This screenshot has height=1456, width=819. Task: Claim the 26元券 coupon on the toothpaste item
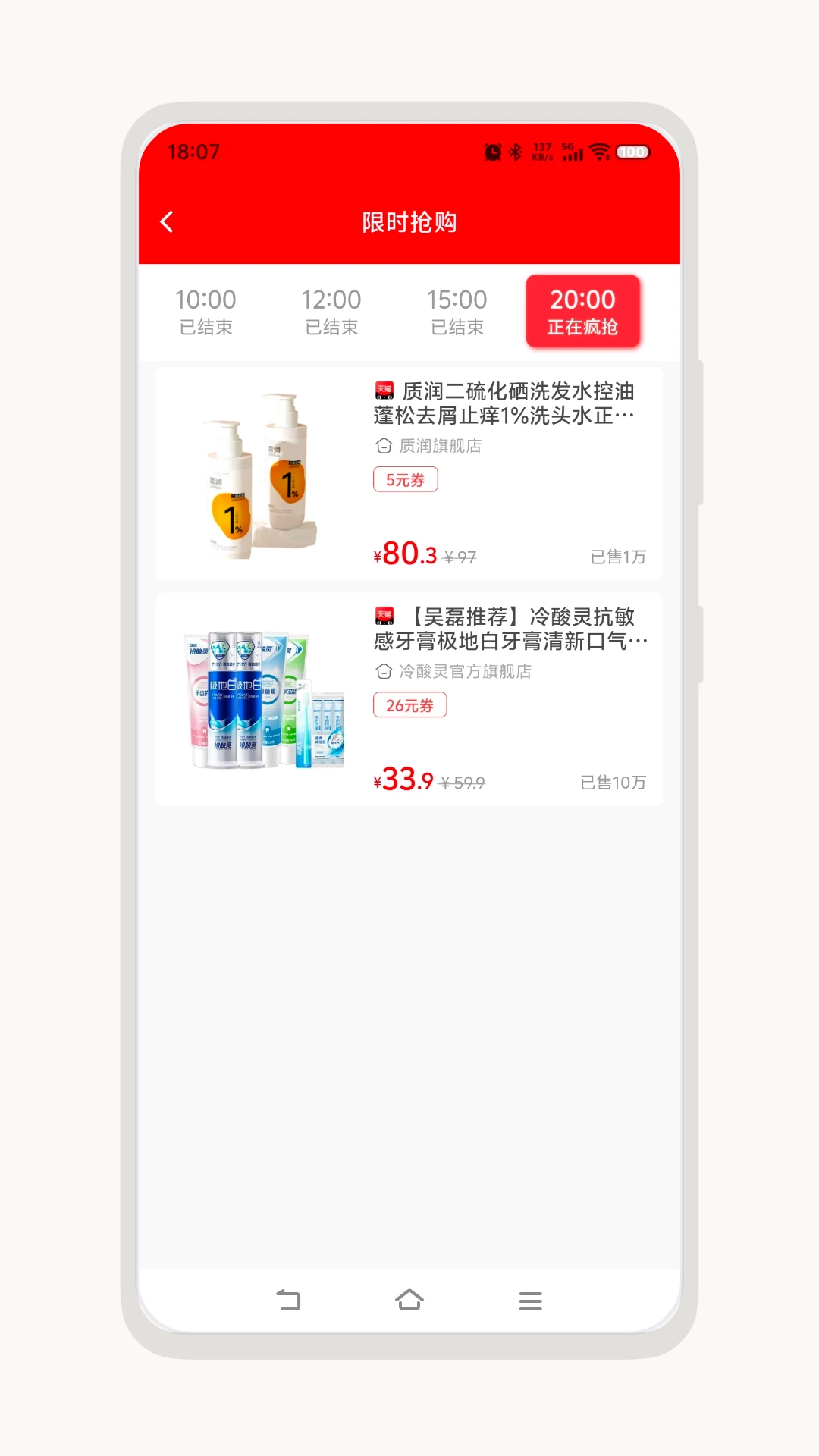[x=410, y=704]
